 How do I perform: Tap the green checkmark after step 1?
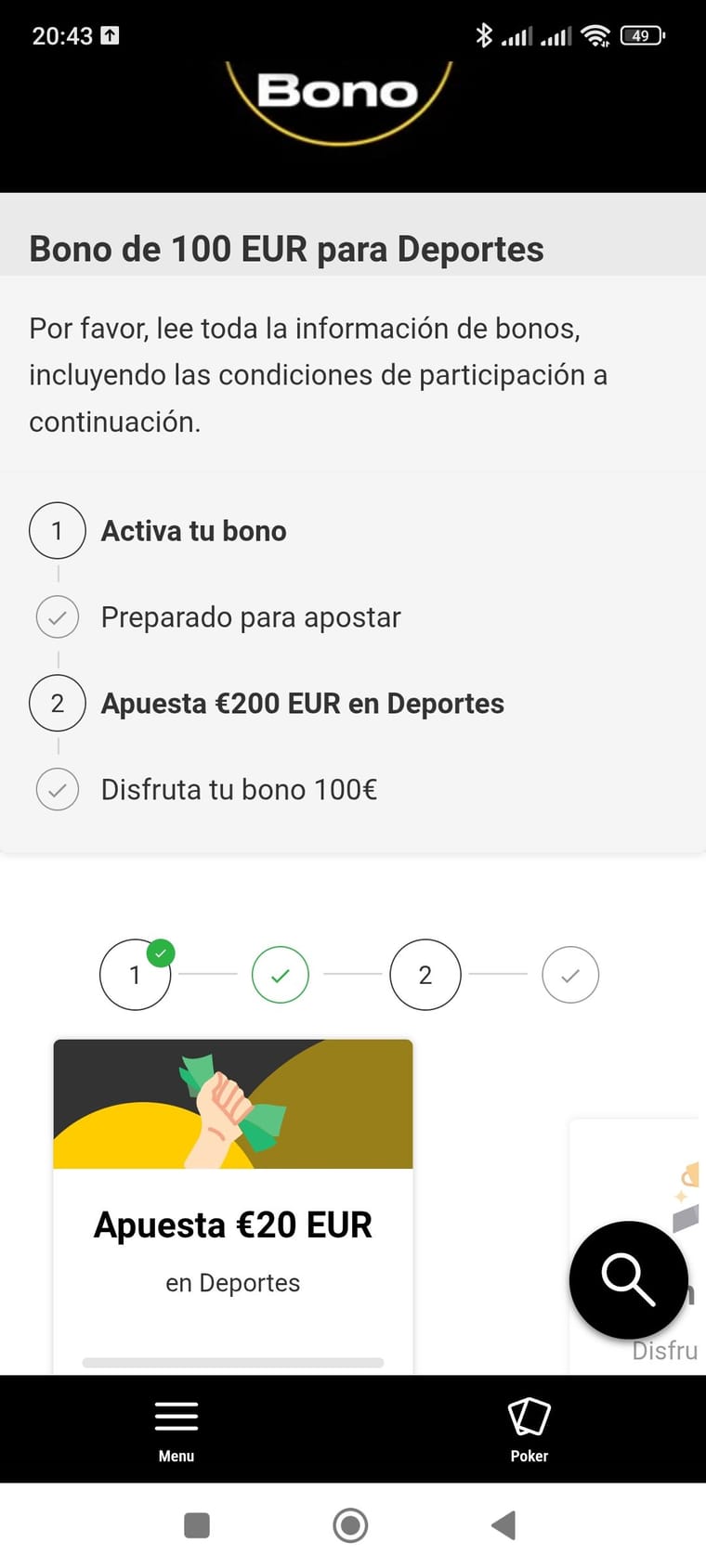[x=280, y=975]
